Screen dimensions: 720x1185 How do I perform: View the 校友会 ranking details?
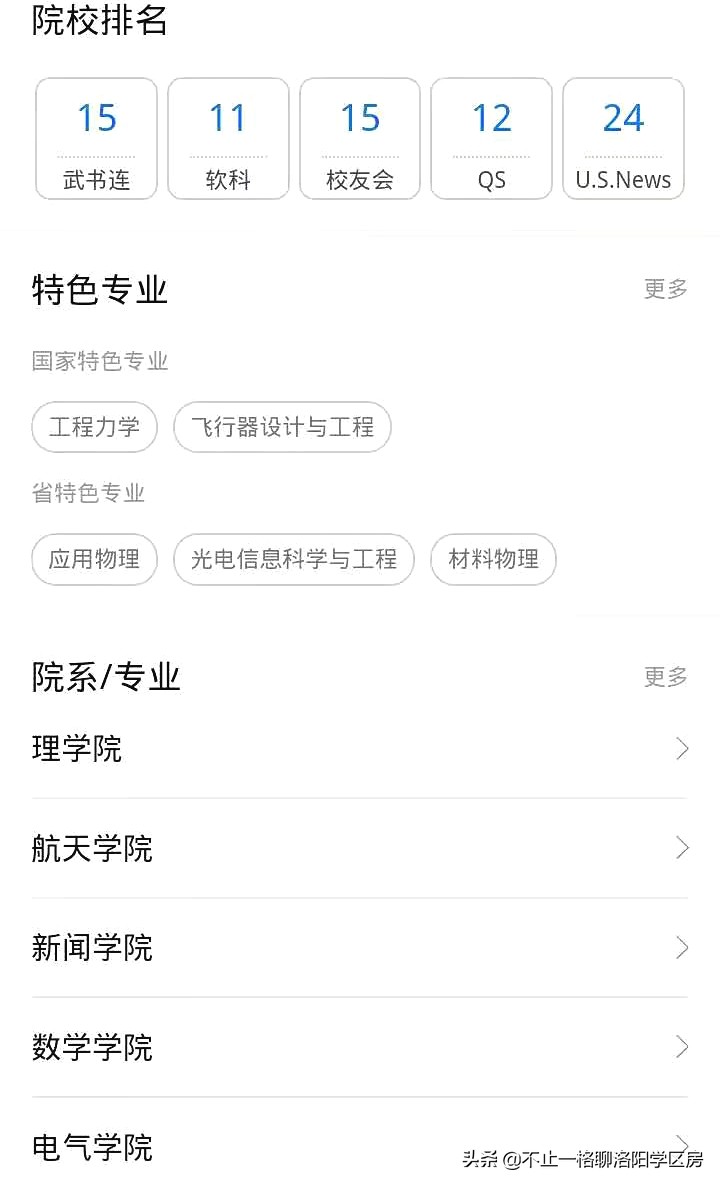tap(360, 138)
